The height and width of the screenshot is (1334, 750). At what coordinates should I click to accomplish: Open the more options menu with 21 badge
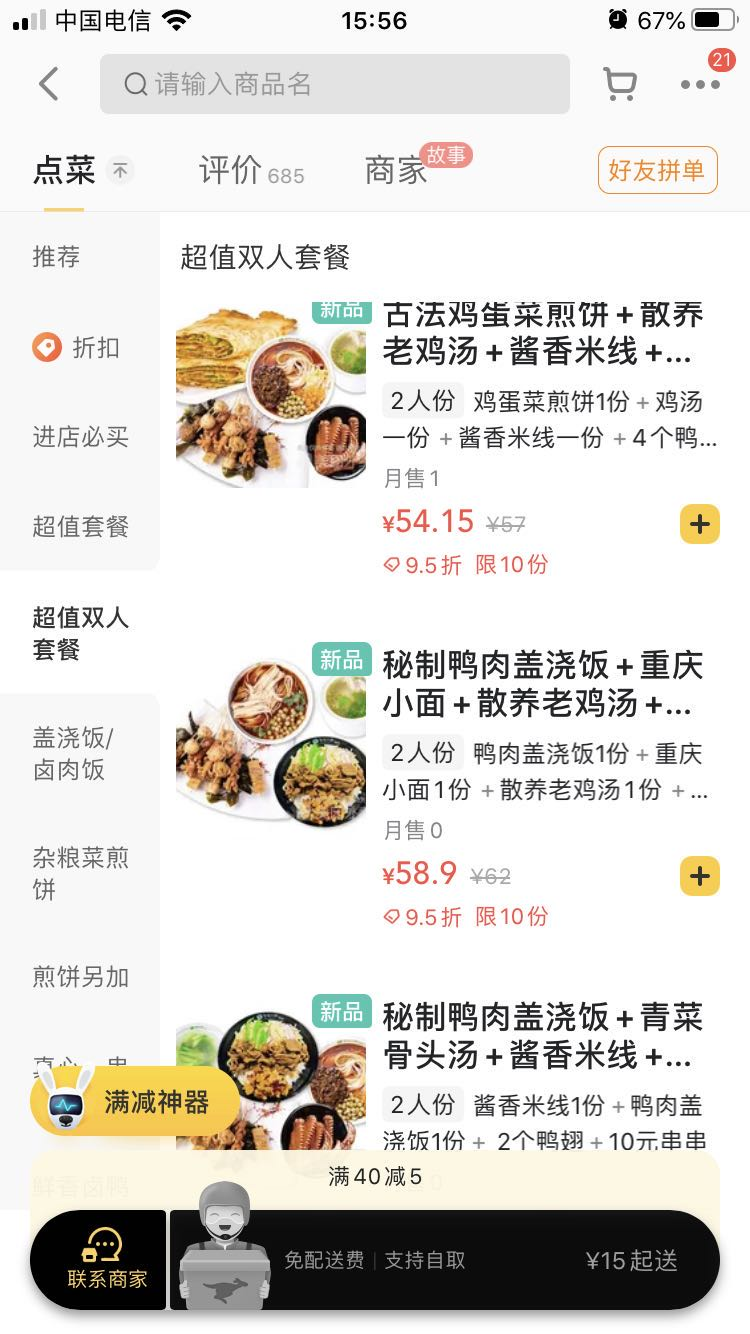[x=699, y=84]
